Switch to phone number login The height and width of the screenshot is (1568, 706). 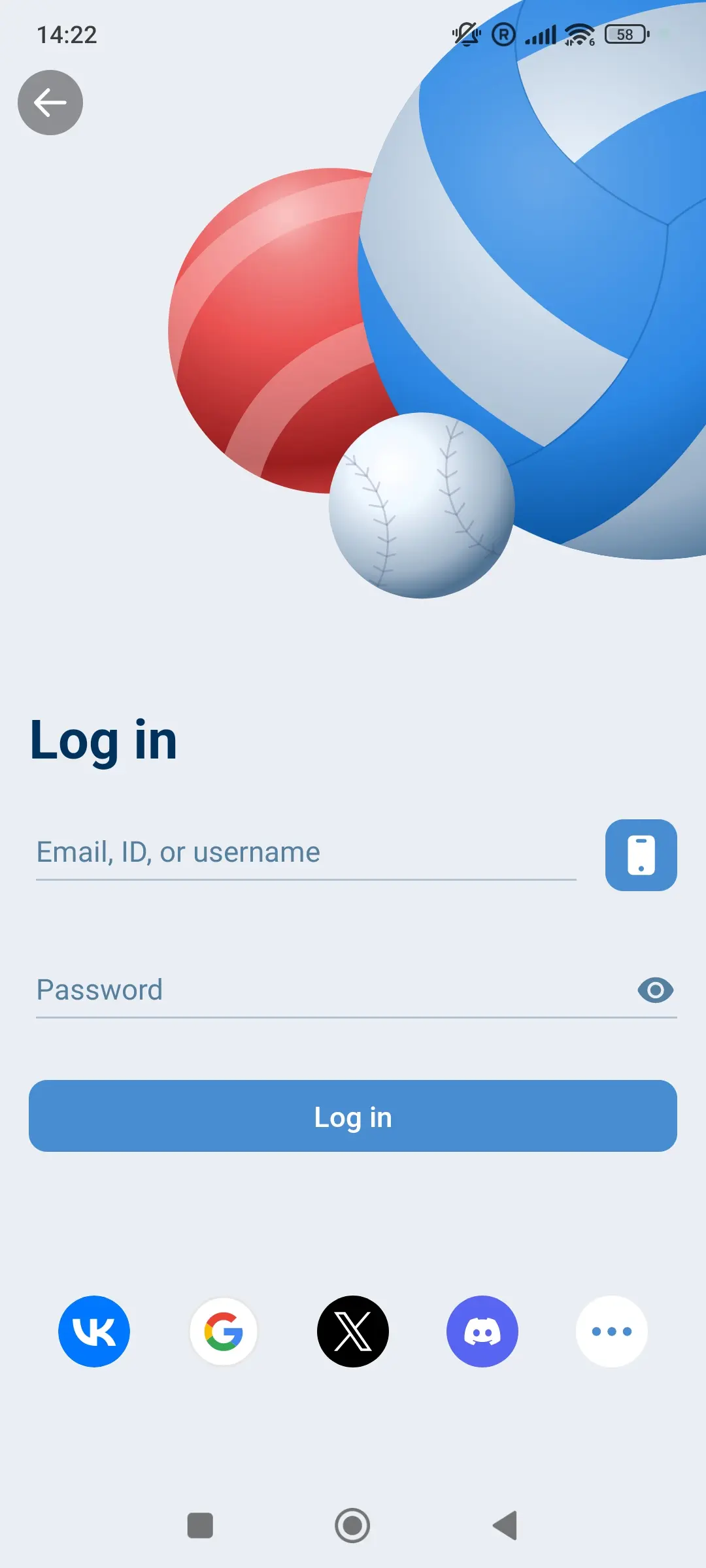(641, 856)
